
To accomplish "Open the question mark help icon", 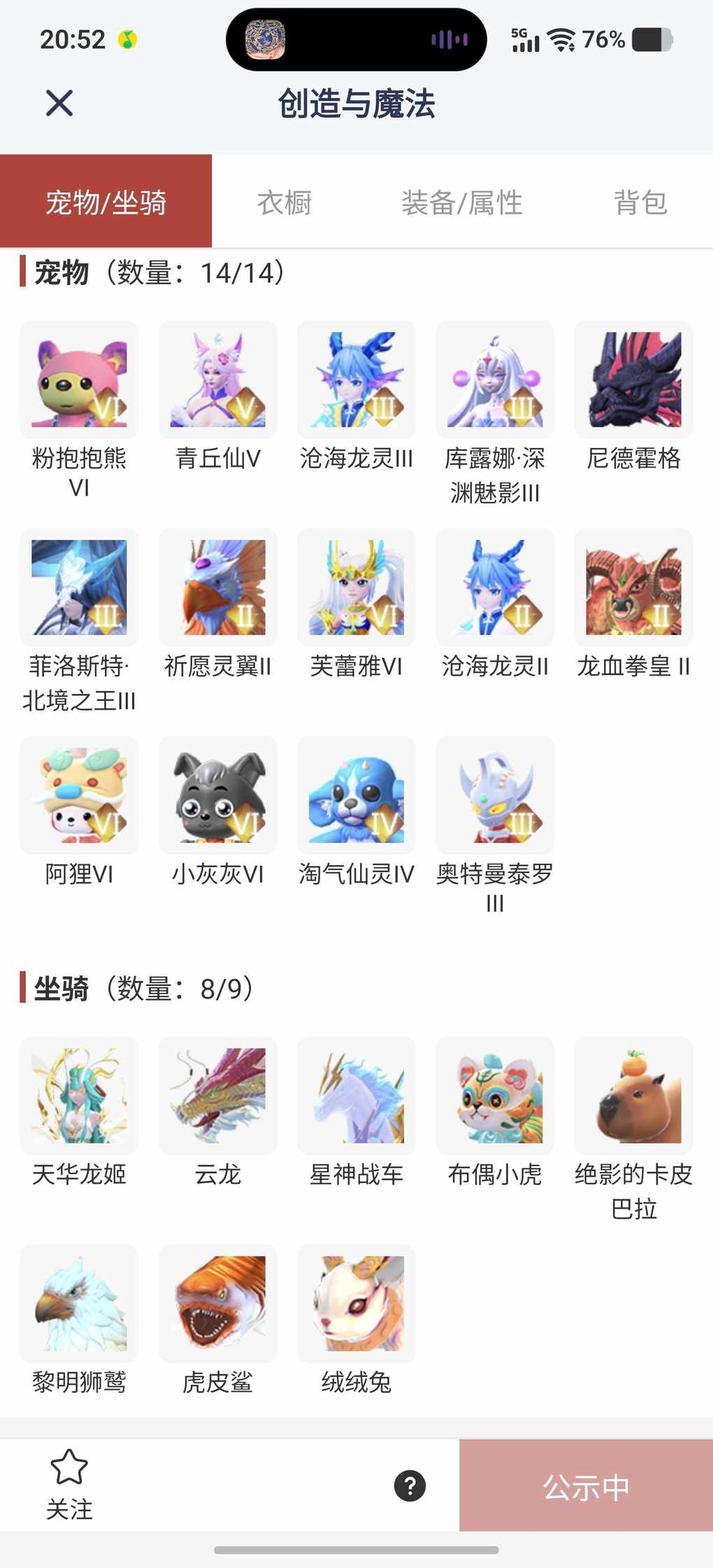I will click(x=410, y=1486).
